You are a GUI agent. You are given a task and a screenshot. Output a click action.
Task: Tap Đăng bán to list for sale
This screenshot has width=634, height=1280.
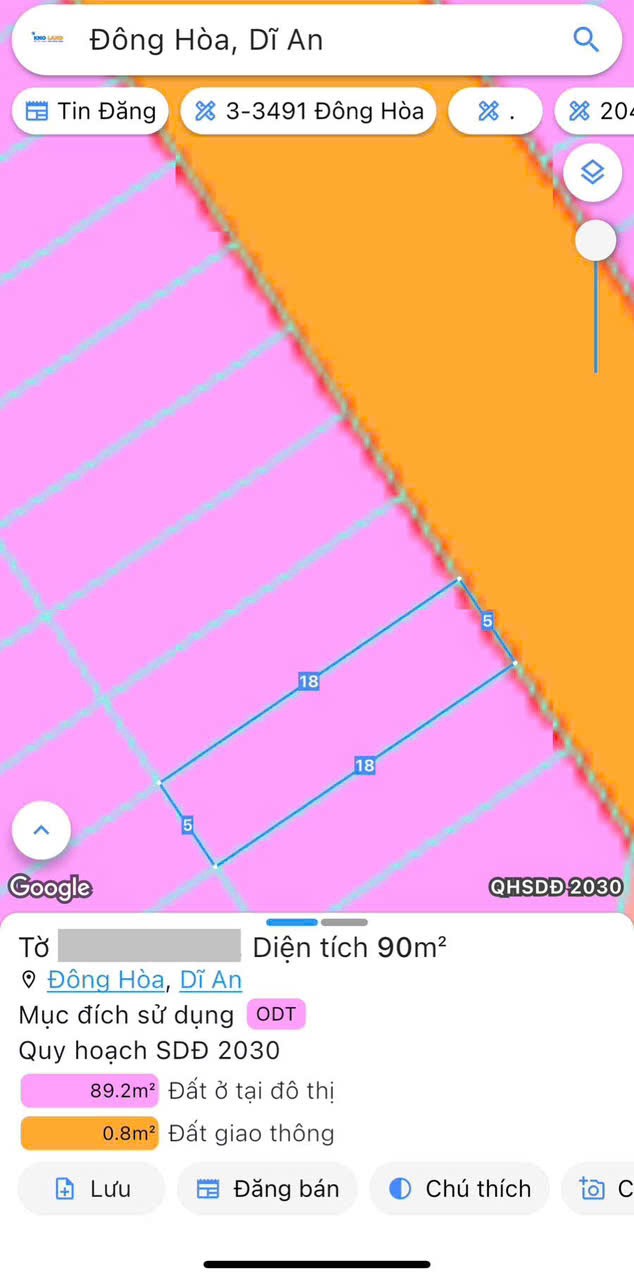click(x=267, y=1189)
